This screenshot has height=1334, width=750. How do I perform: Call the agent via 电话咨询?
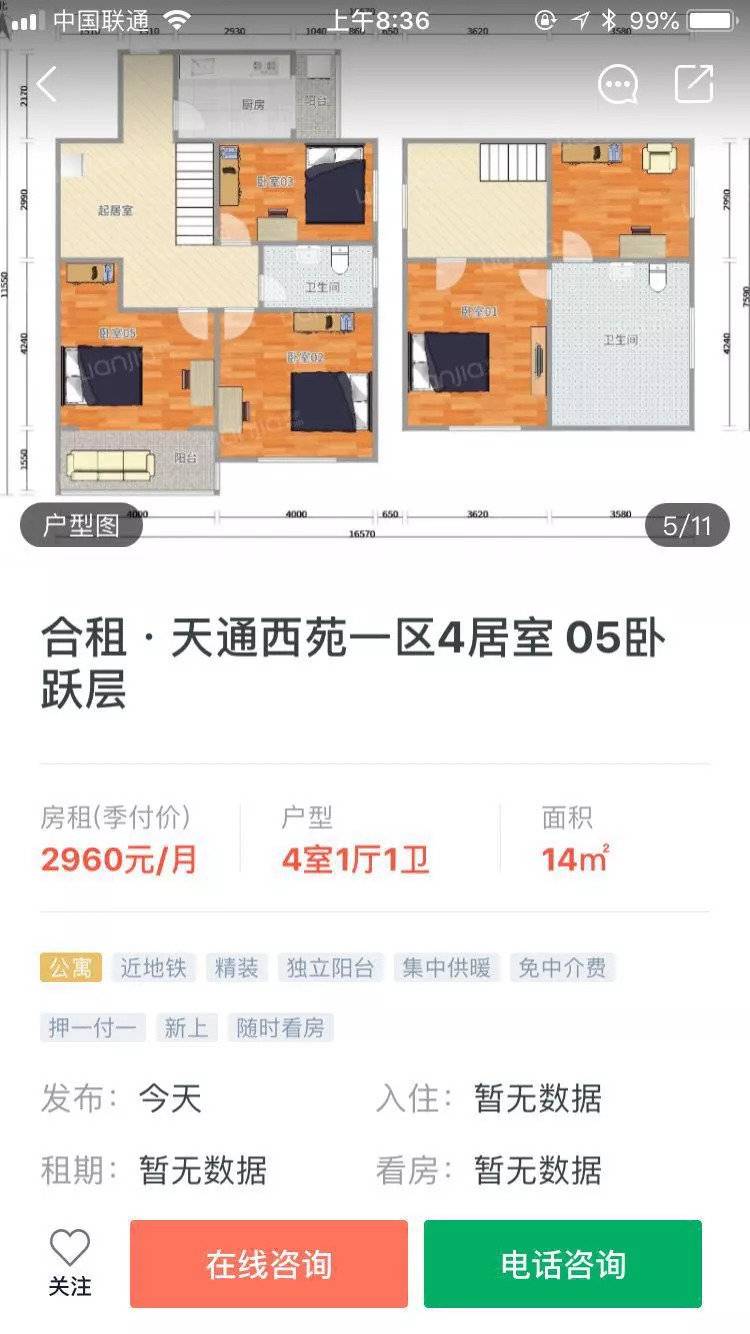pos(563,1264)
